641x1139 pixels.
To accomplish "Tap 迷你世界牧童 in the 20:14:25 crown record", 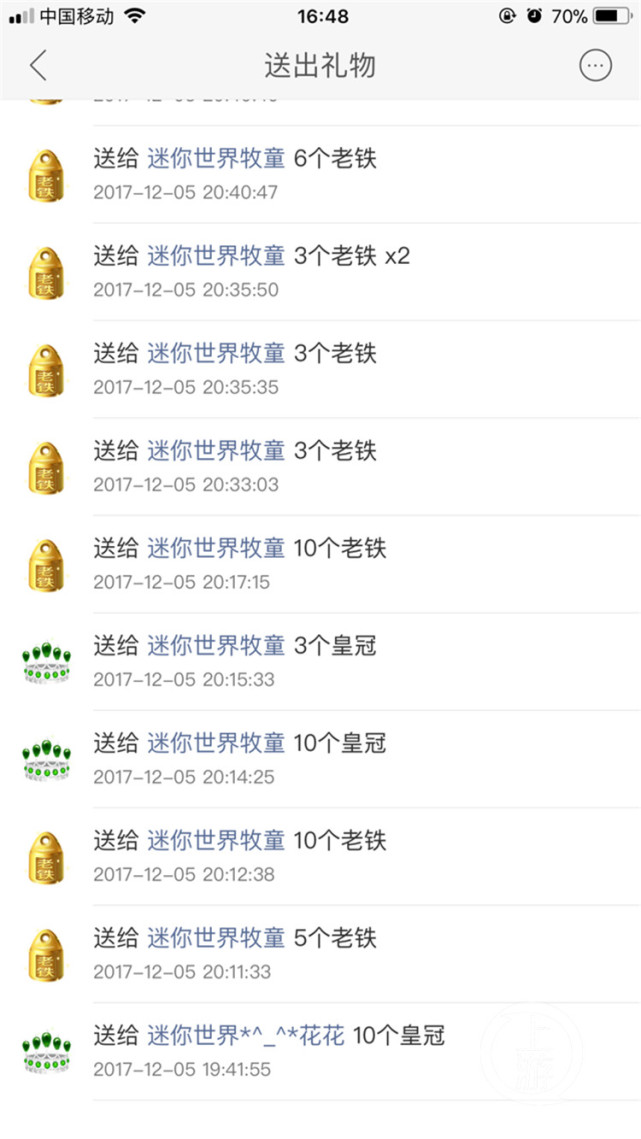I will (216, 743).
